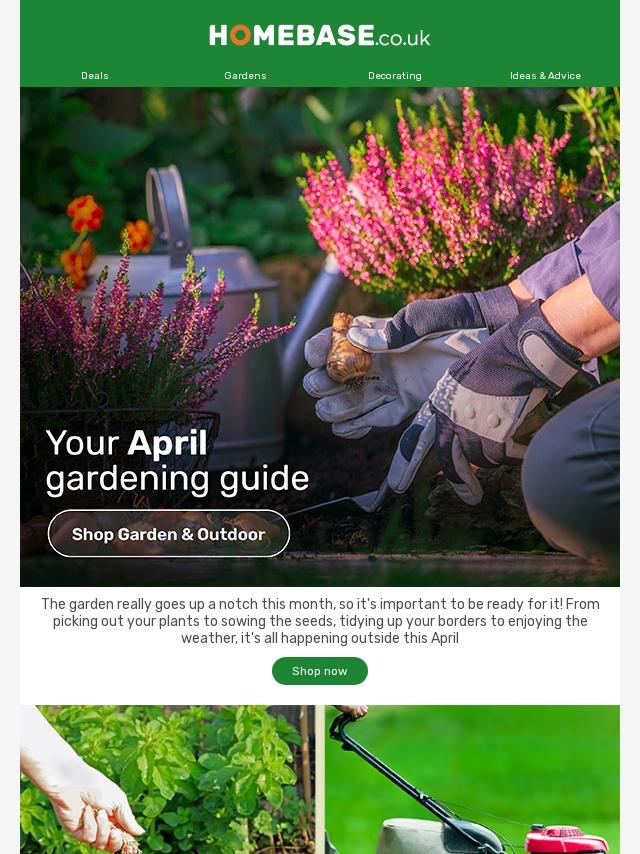Open the lawnmower image tile
640x854 pixels.
pyautogui.click(x=472, y=780)
